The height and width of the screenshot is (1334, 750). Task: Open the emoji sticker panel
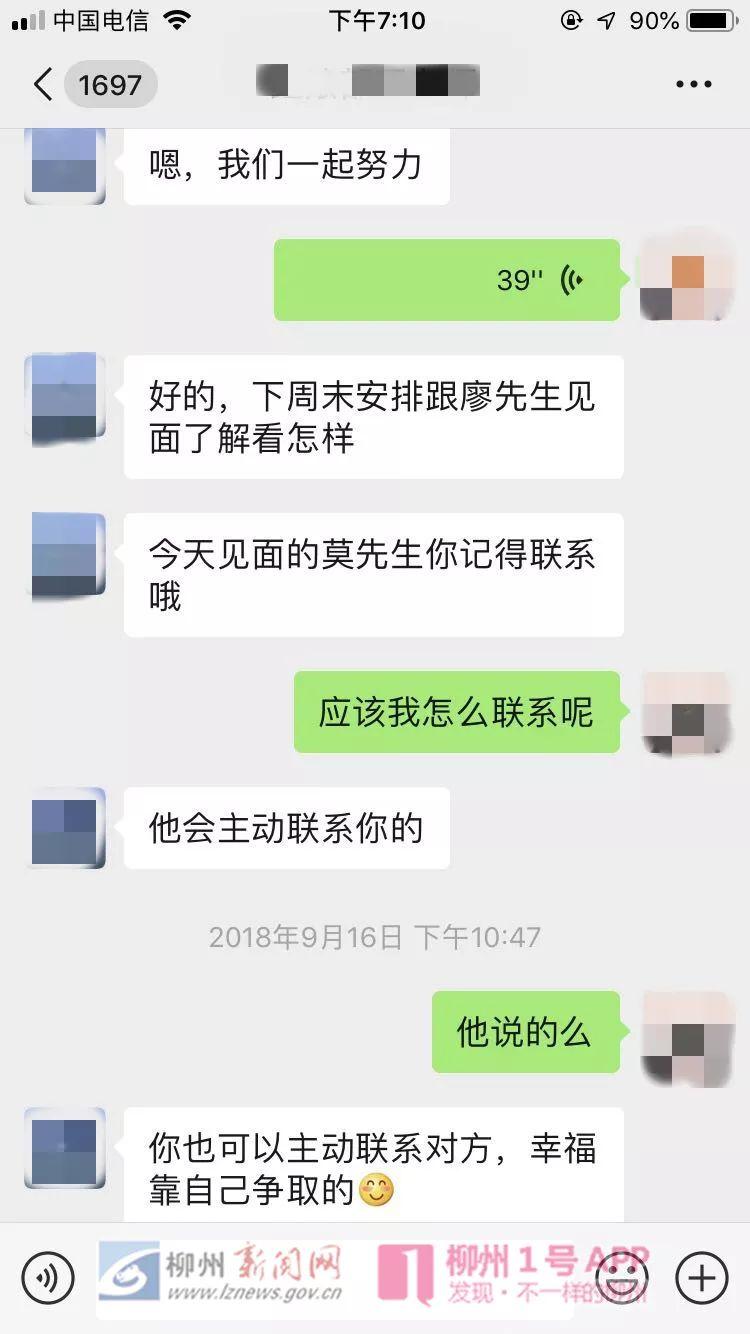(621, 1277)
